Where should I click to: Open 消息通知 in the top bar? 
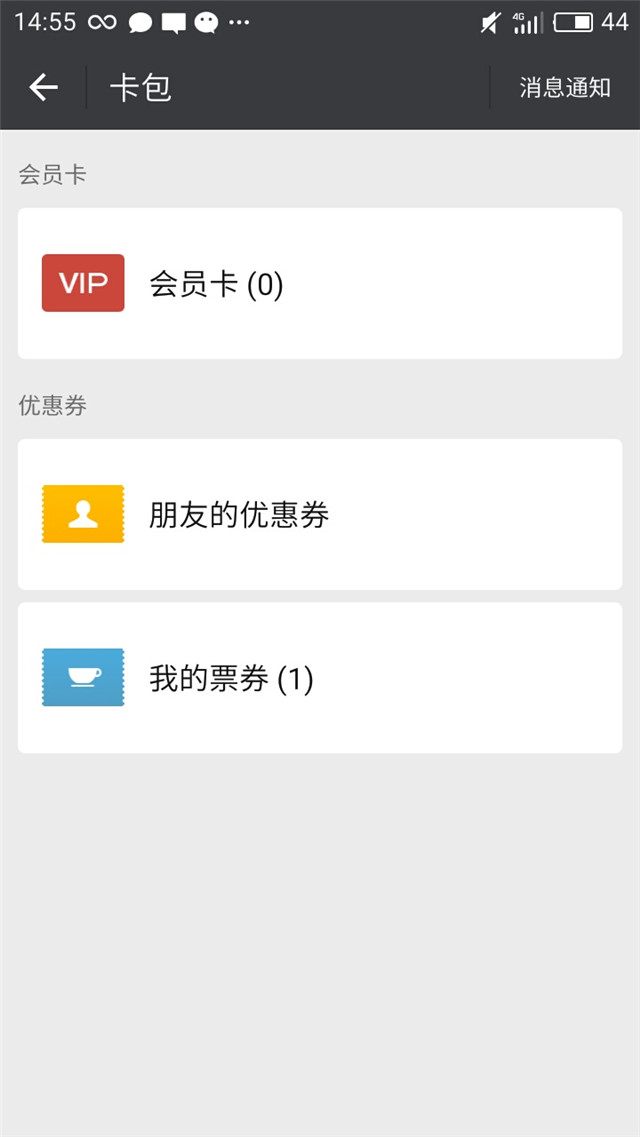tap(565, 88)
